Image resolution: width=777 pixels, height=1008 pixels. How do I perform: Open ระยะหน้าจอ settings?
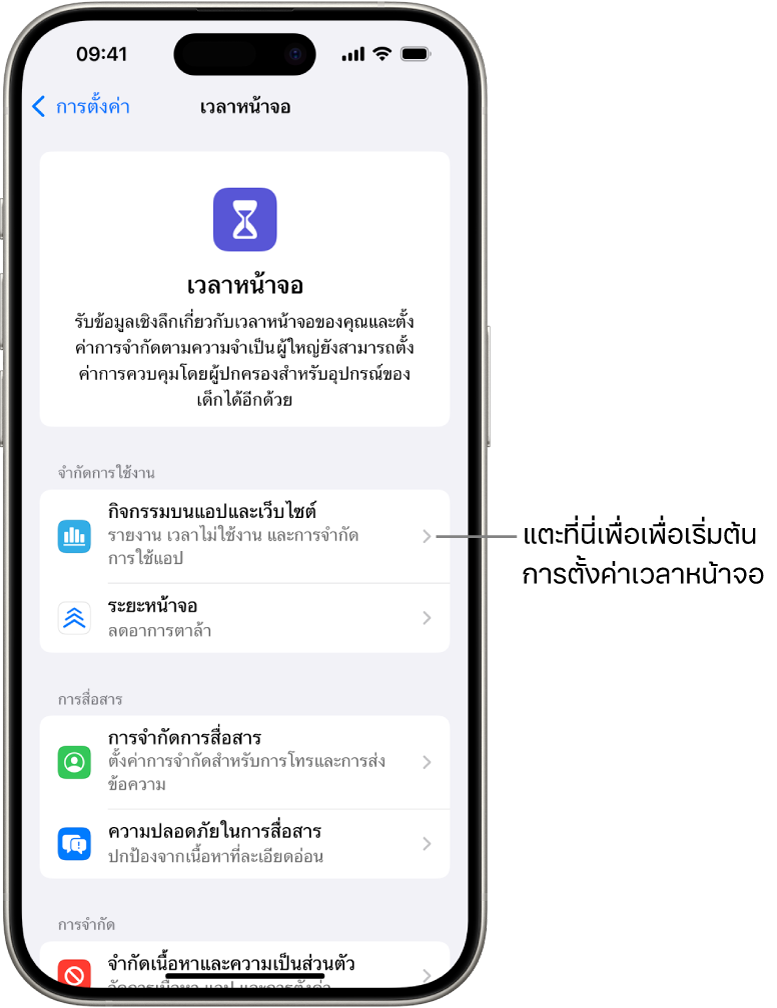(244, 618)
